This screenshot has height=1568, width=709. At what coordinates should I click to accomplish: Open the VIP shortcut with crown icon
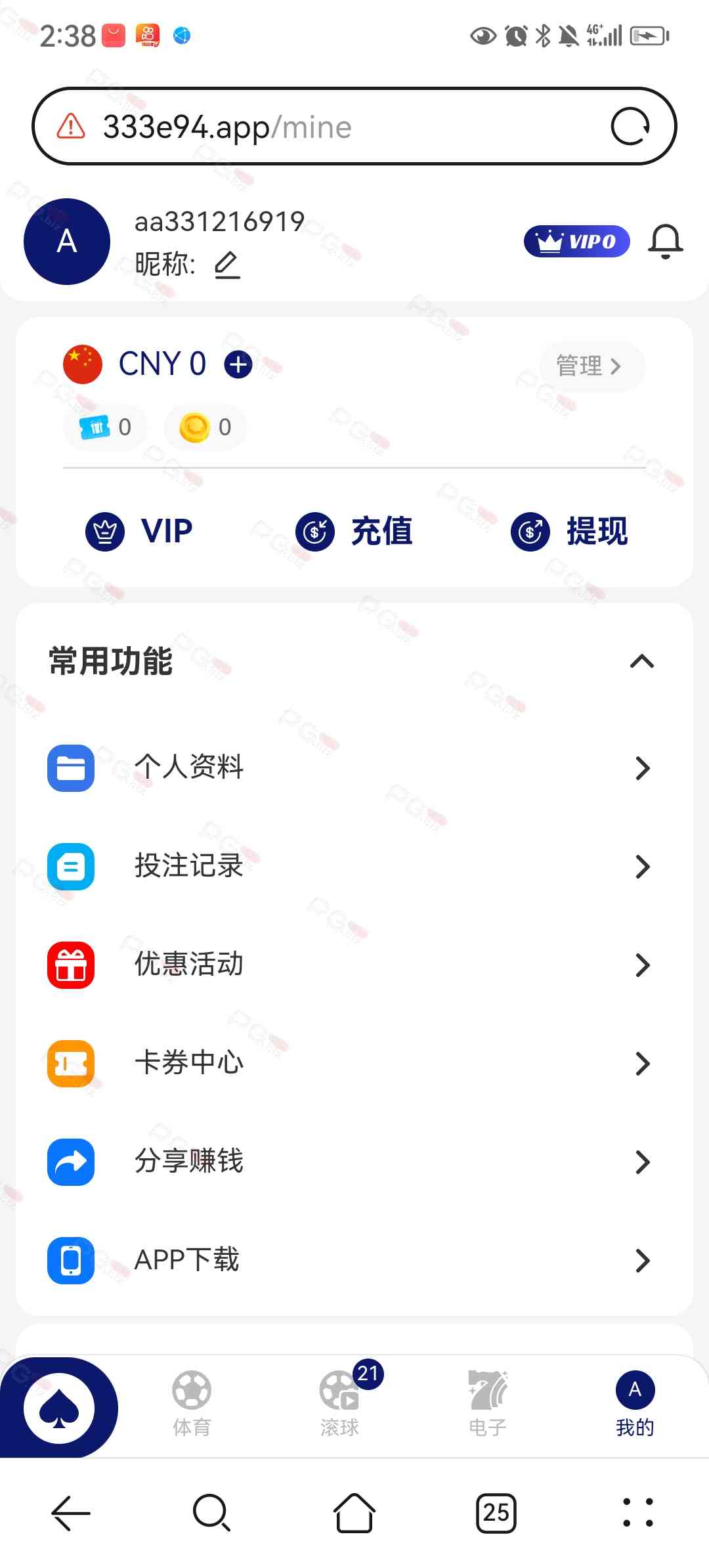tap(139, 531)
